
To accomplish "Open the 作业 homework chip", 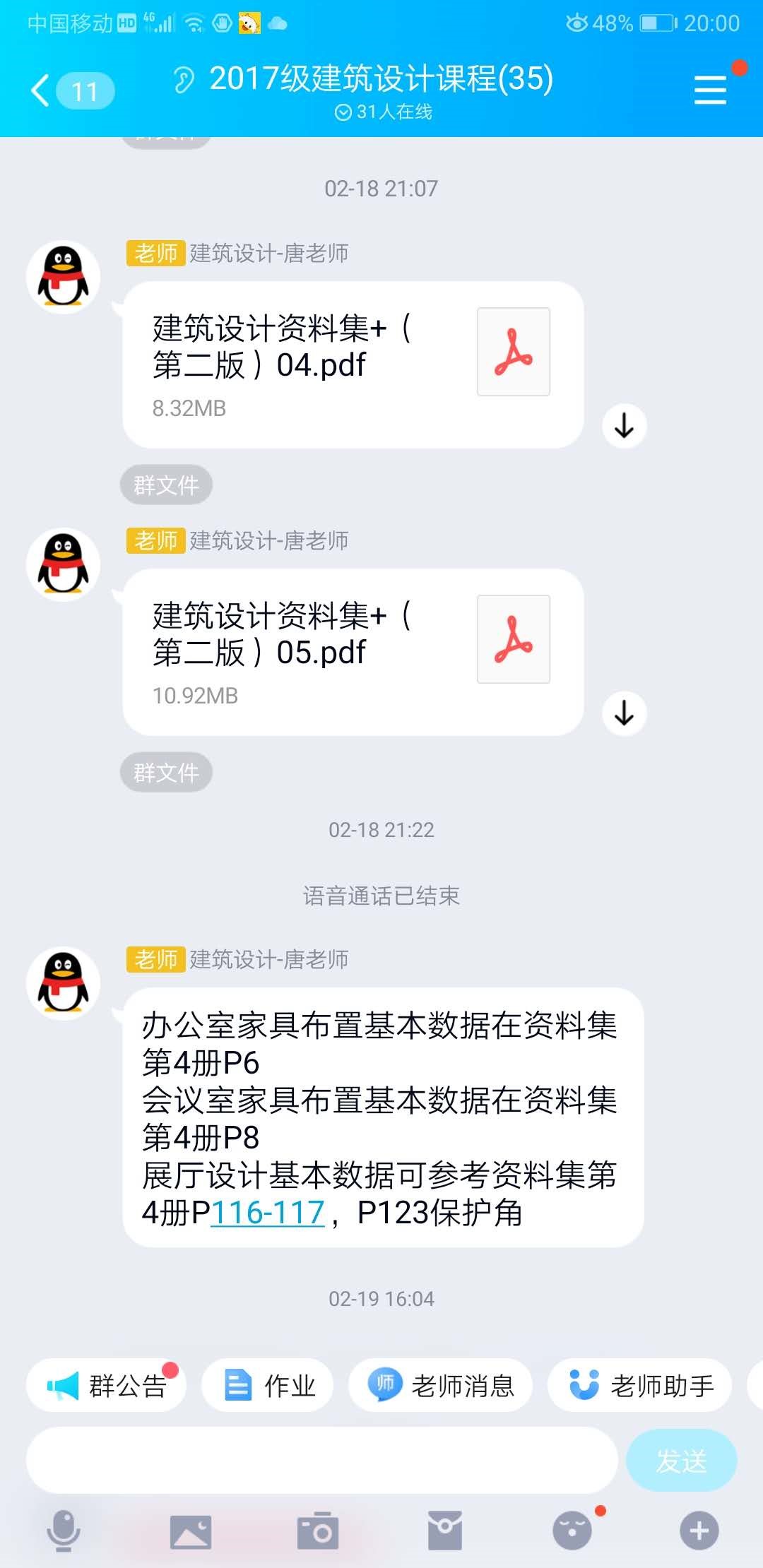I will tap(268, 1386).
